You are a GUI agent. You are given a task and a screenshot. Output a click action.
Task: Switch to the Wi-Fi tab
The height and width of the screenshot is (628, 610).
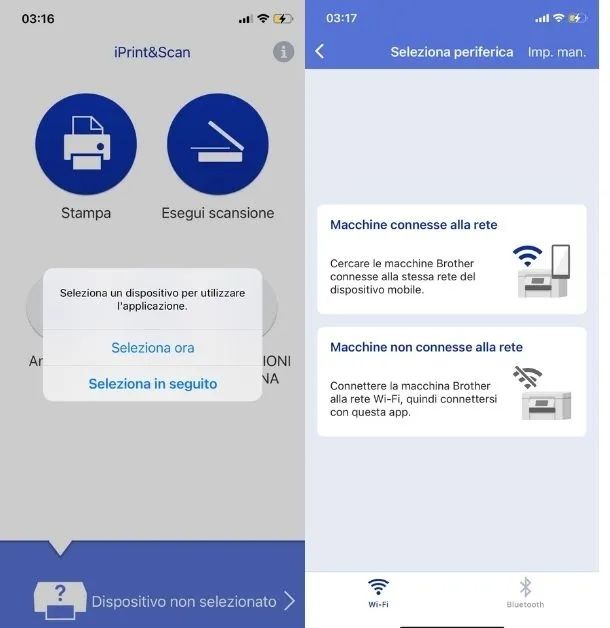pyautogui.click(x=378, y=592)
